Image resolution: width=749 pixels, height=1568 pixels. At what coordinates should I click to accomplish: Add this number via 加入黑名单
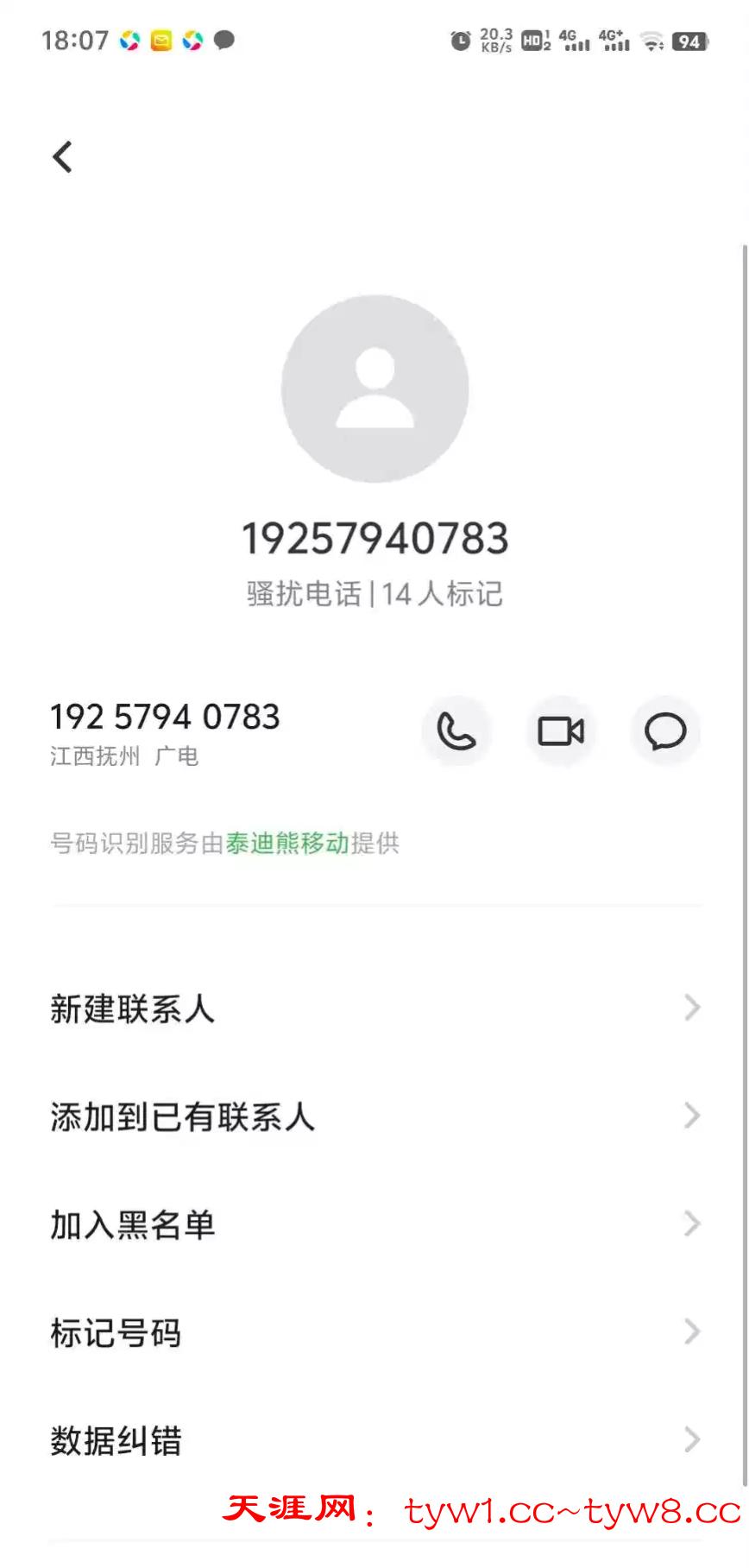coord(374,1224)
